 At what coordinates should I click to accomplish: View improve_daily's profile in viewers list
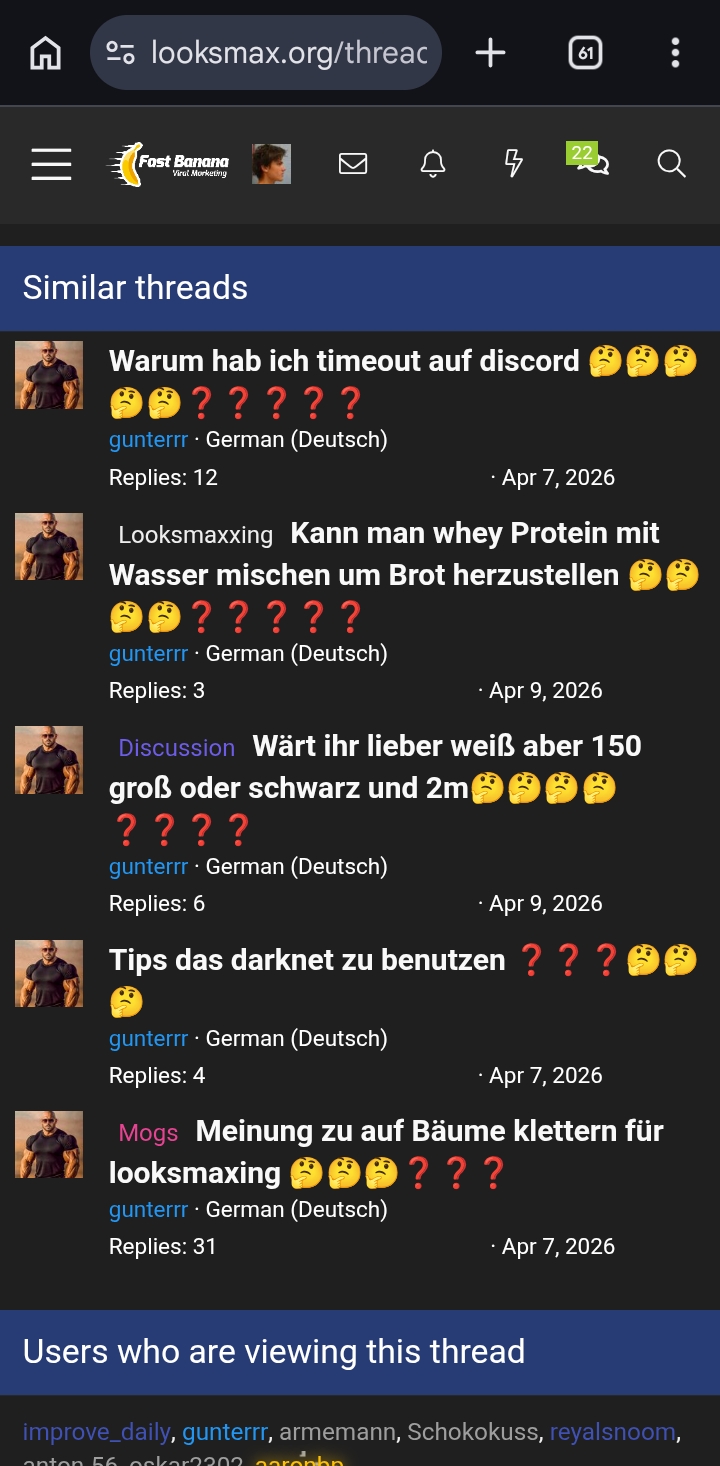coord(96,1432)
